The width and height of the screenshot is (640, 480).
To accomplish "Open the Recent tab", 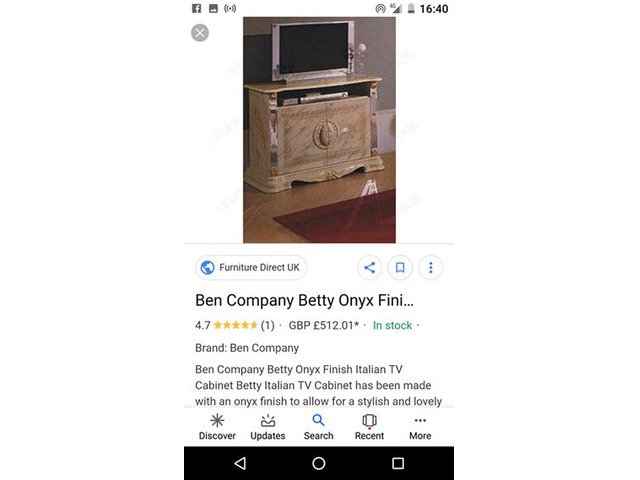I will pyautogui.click(x=369, y=427).
